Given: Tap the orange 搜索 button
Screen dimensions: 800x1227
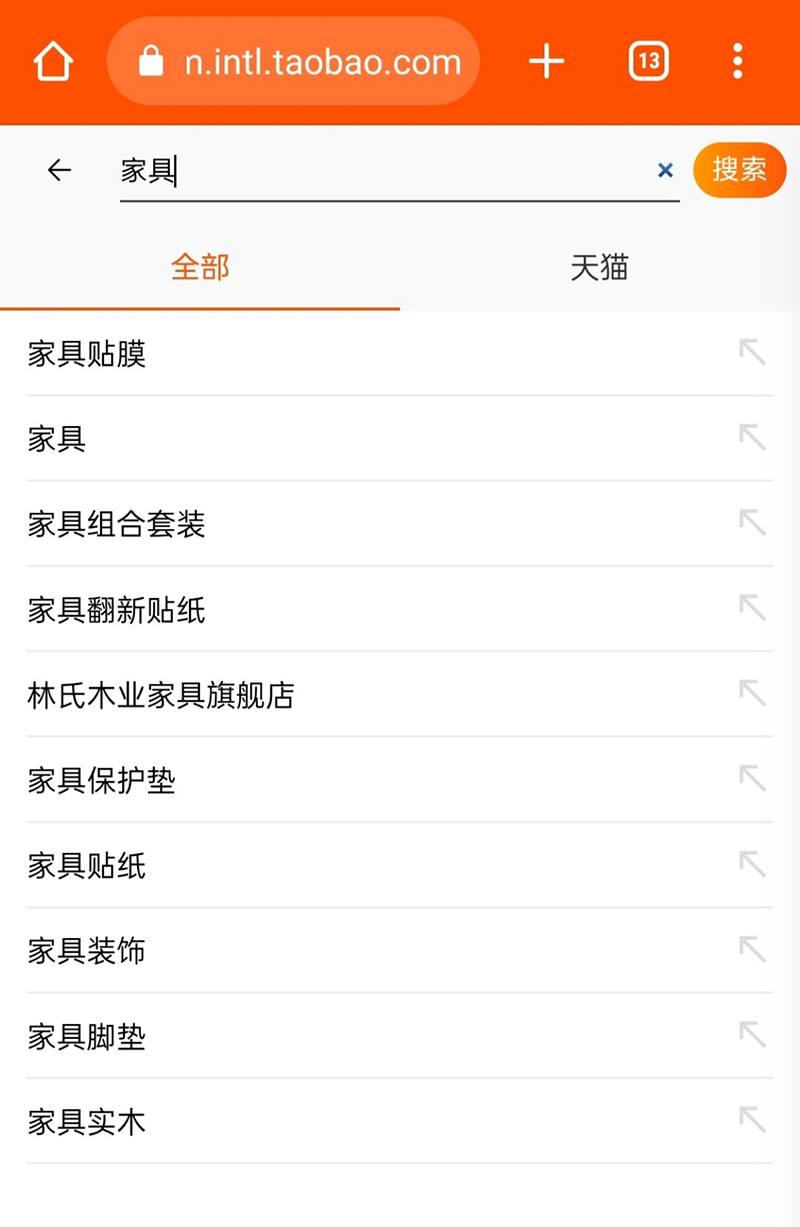Looking at the screenshot, I should point(739,169).
